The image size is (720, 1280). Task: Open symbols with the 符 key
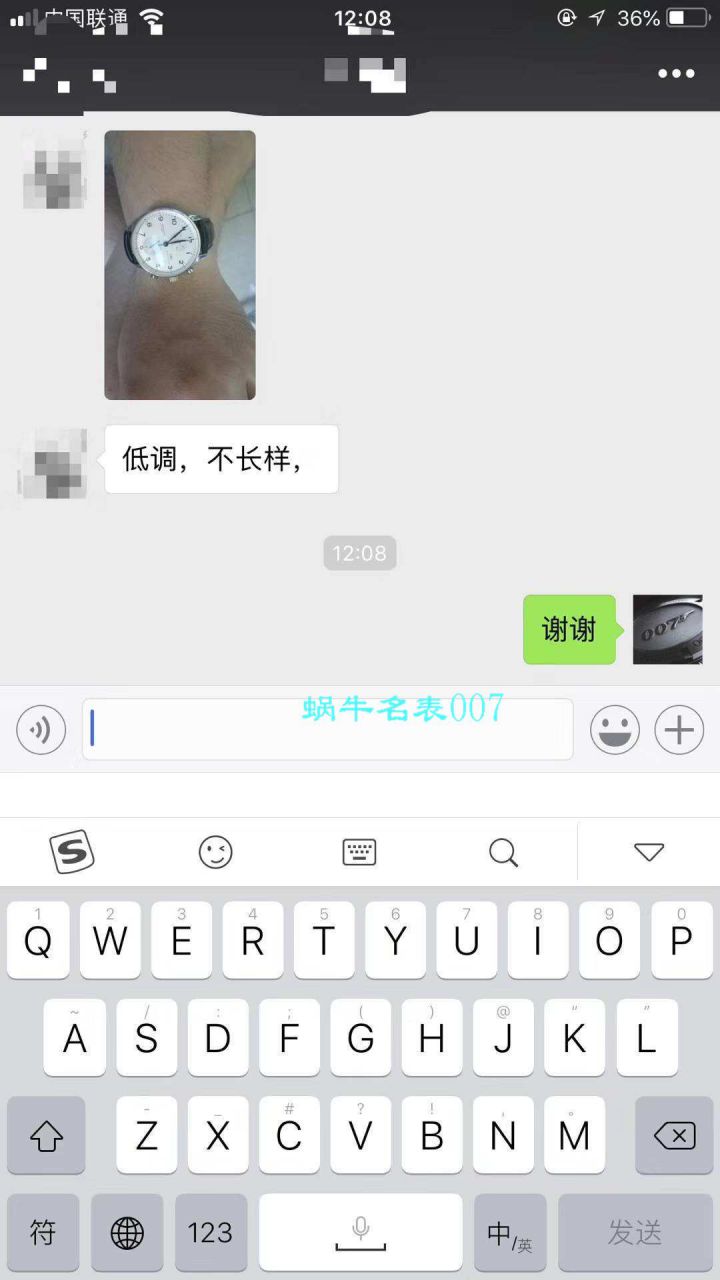point(42,1232)
